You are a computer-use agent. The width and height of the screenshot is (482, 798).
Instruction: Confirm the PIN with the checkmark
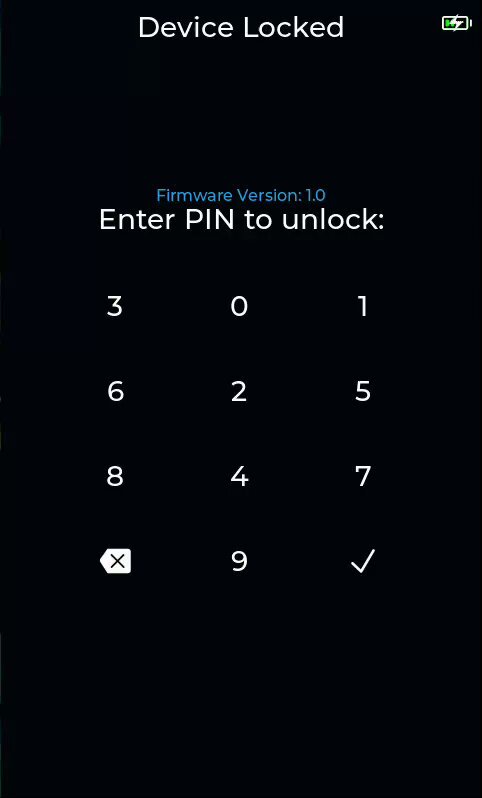[x=363, y=561]
